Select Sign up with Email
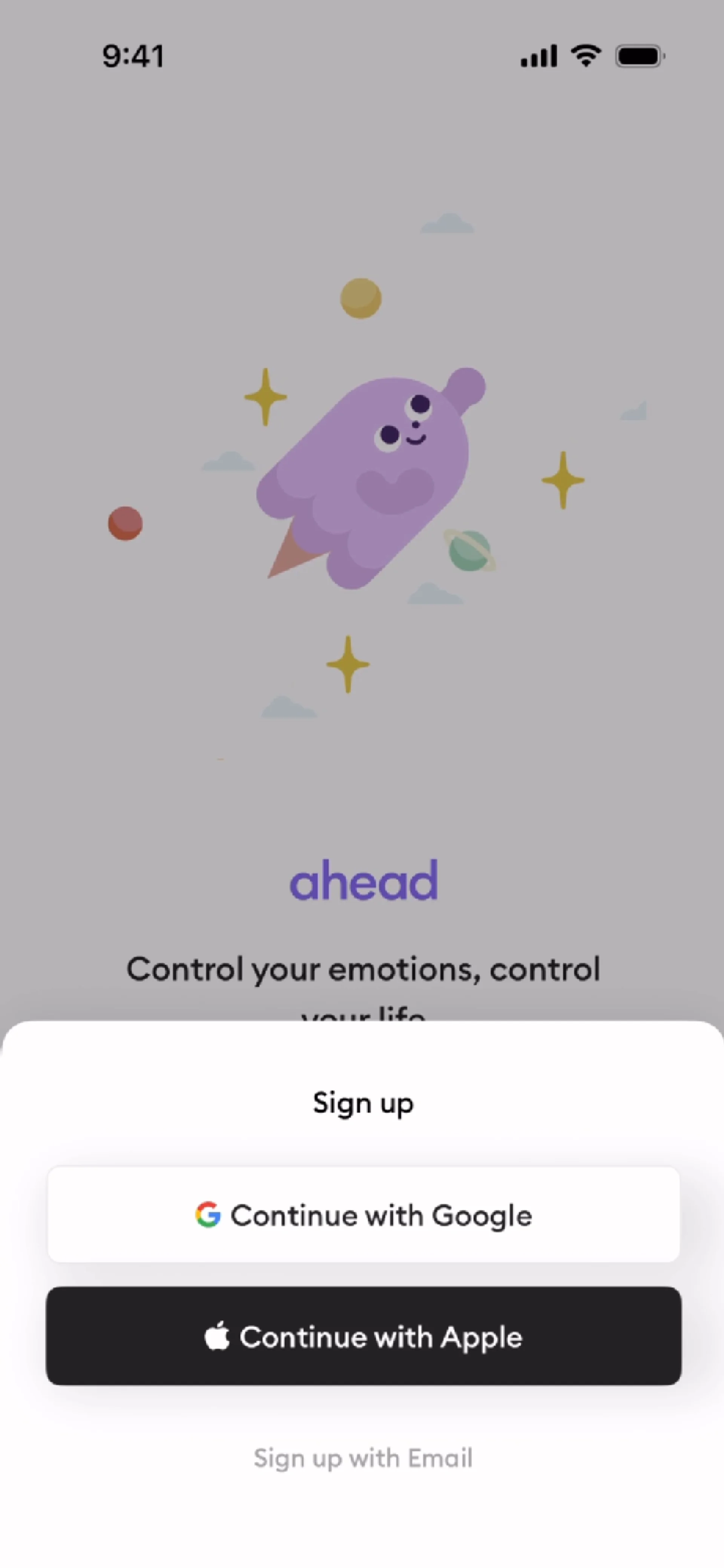 coord(363,1458)
